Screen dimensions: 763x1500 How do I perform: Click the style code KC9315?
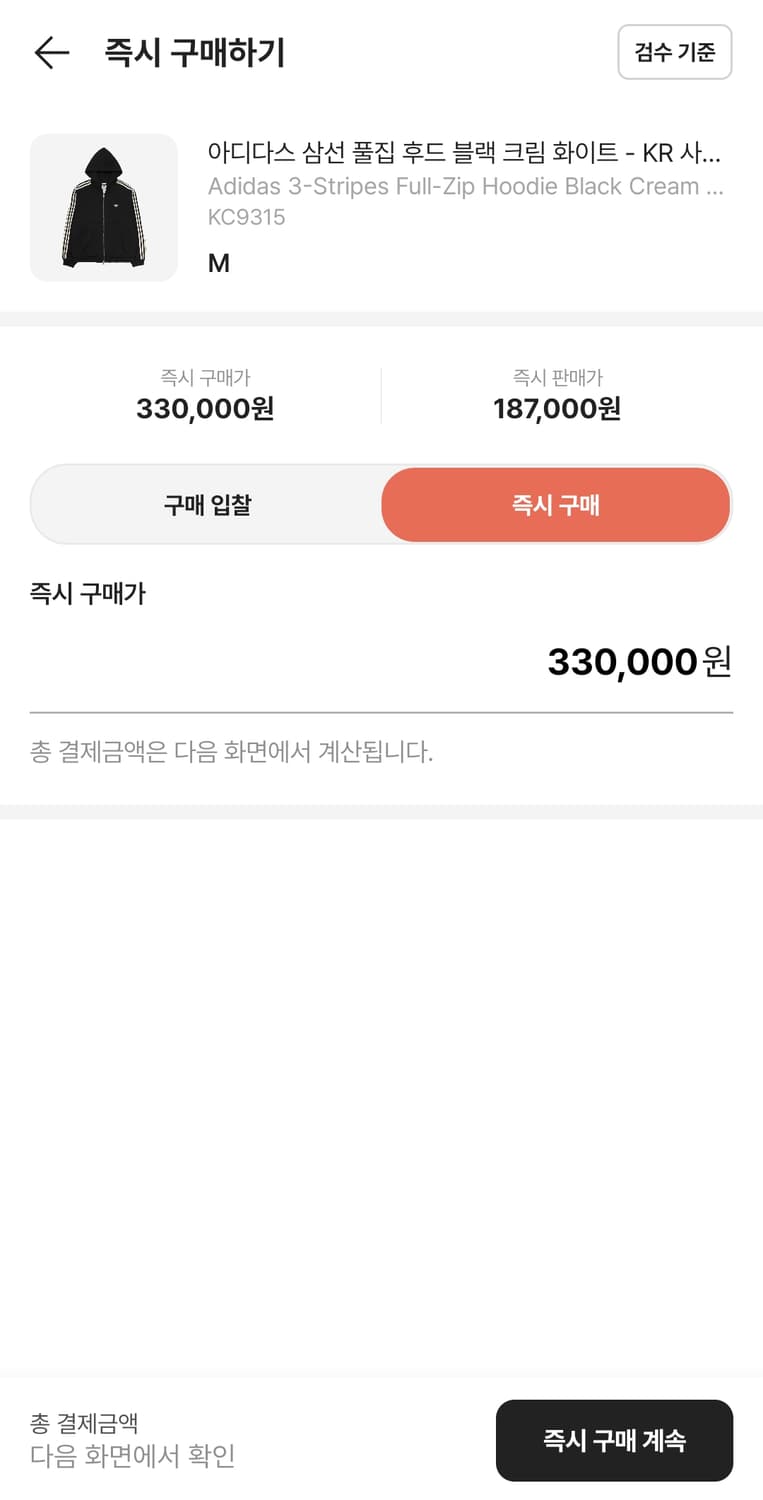click(248, 214)
